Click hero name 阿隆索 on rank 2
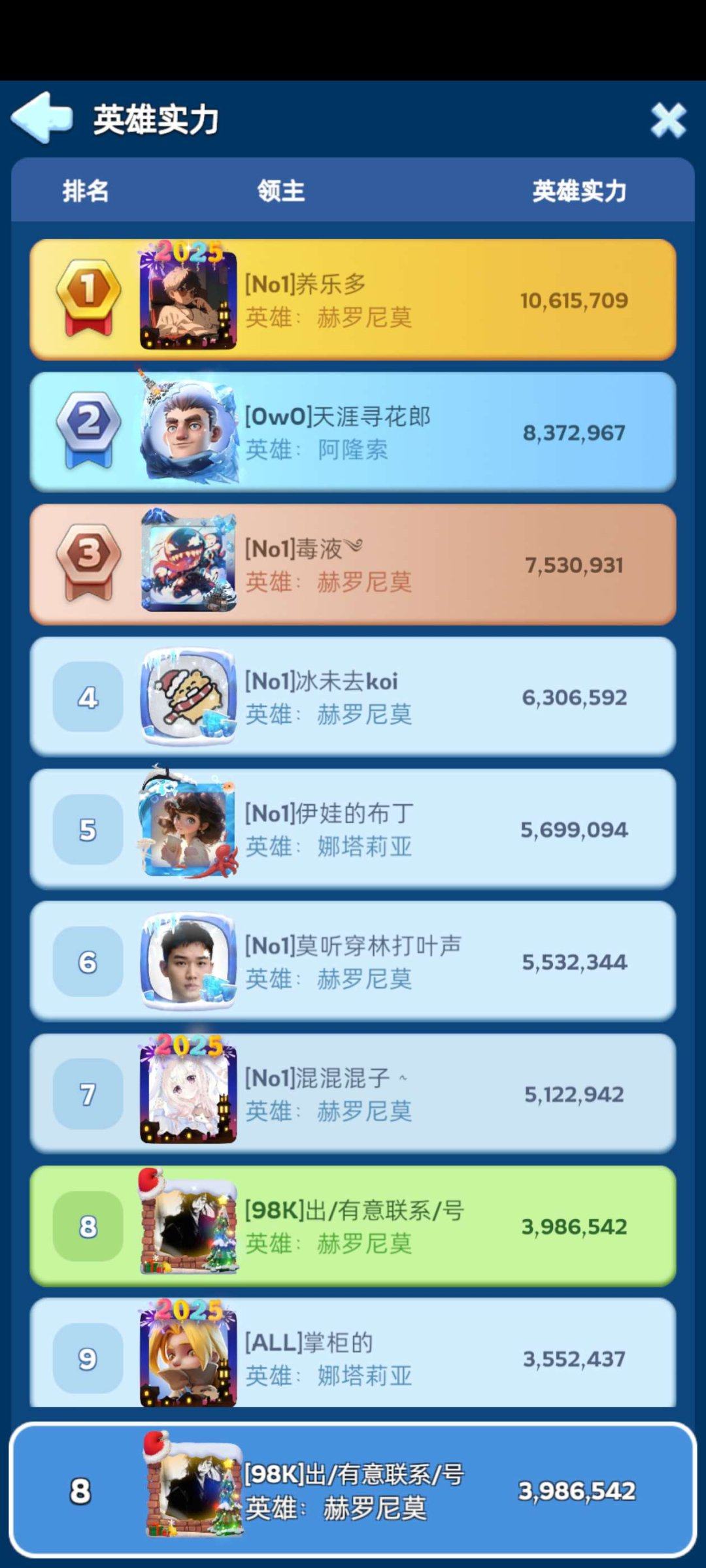Screen dimensions: 706x1568 354,450
